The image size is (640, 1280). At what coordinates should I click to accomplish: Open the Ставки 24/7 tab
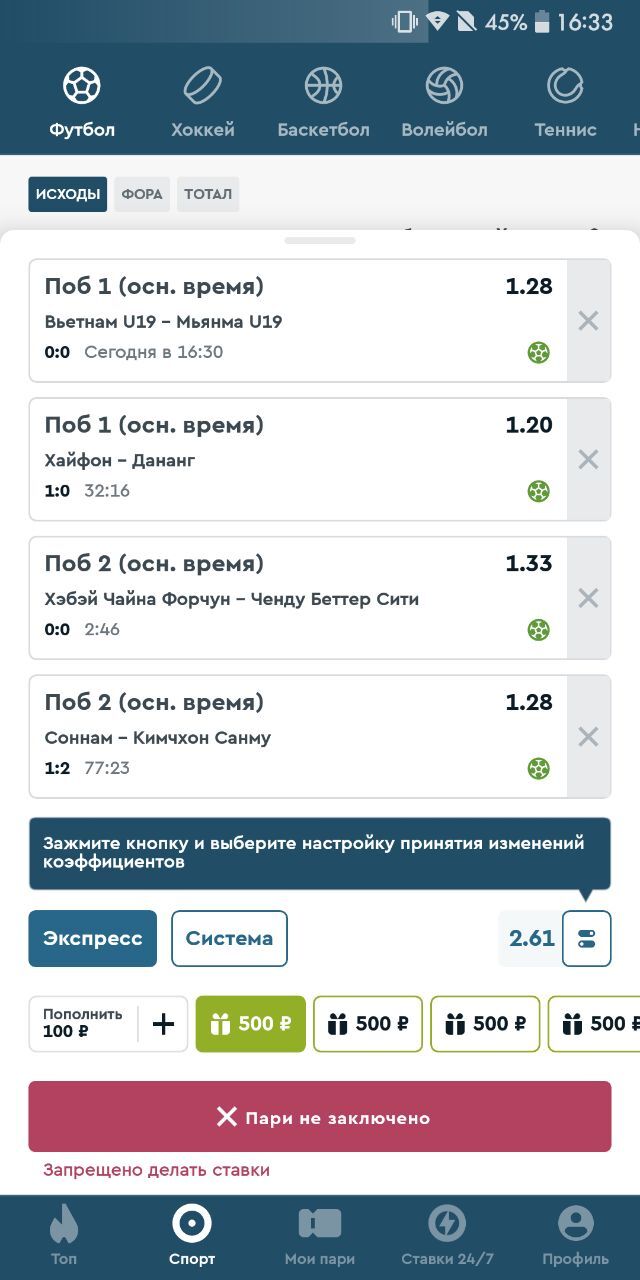click(x=447, y=1237)
